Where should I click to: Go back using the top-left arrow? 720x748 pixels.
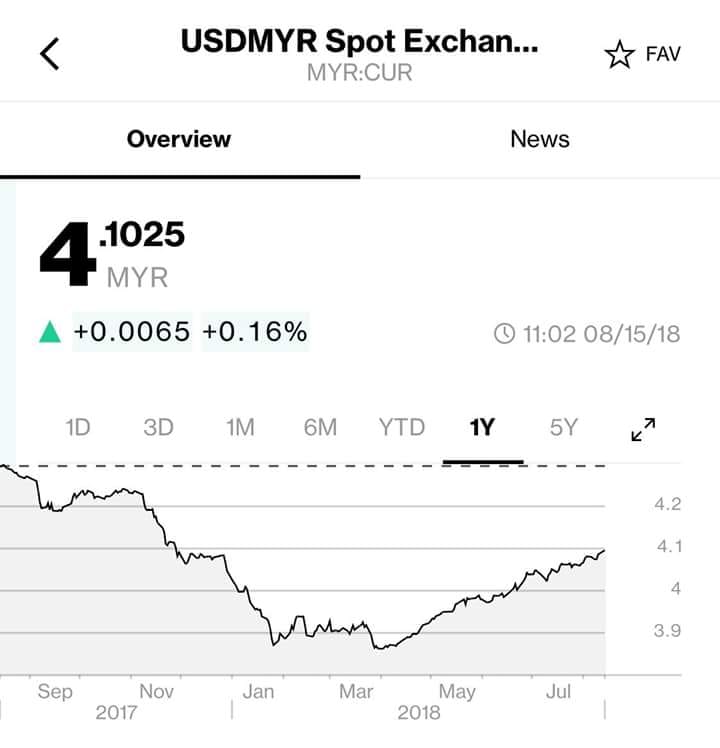pyautogui.click(x=50, y=54)
